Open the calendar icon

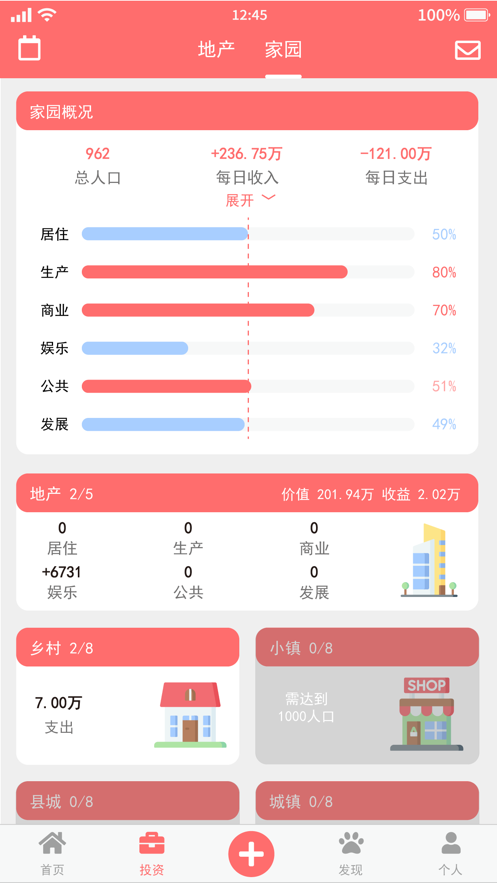29,48
